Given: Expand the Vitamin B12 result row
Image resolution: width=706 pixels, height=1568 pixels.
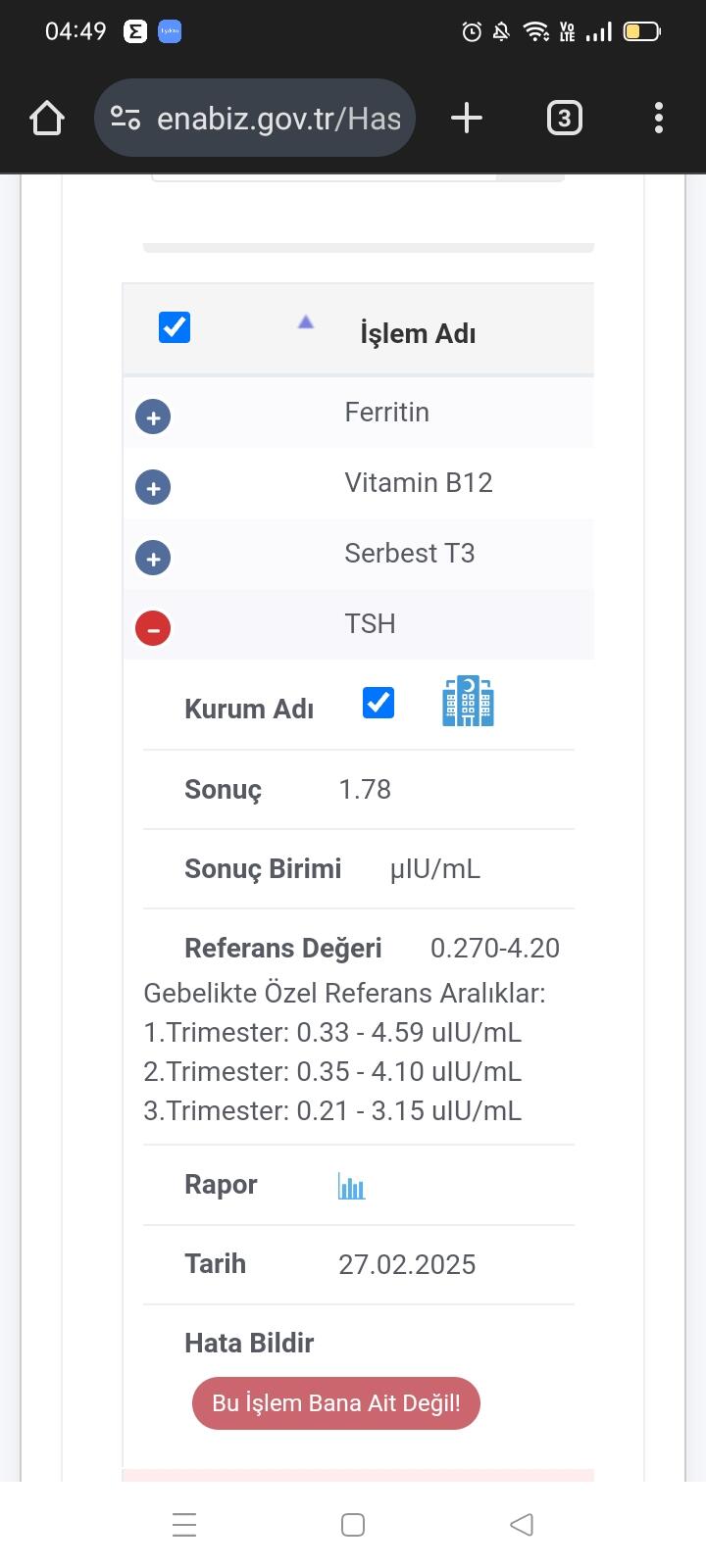Looking at the screenshot, I should 153,487.
